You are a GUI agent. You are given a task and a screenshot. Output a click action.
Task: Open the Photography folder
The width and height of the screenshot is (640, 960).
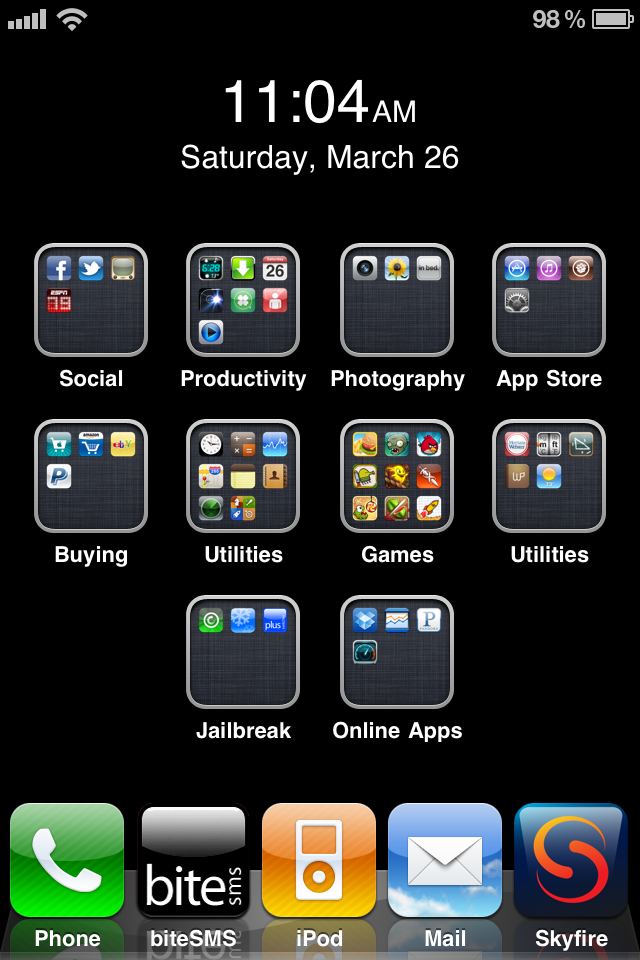(x=397, y=300)
